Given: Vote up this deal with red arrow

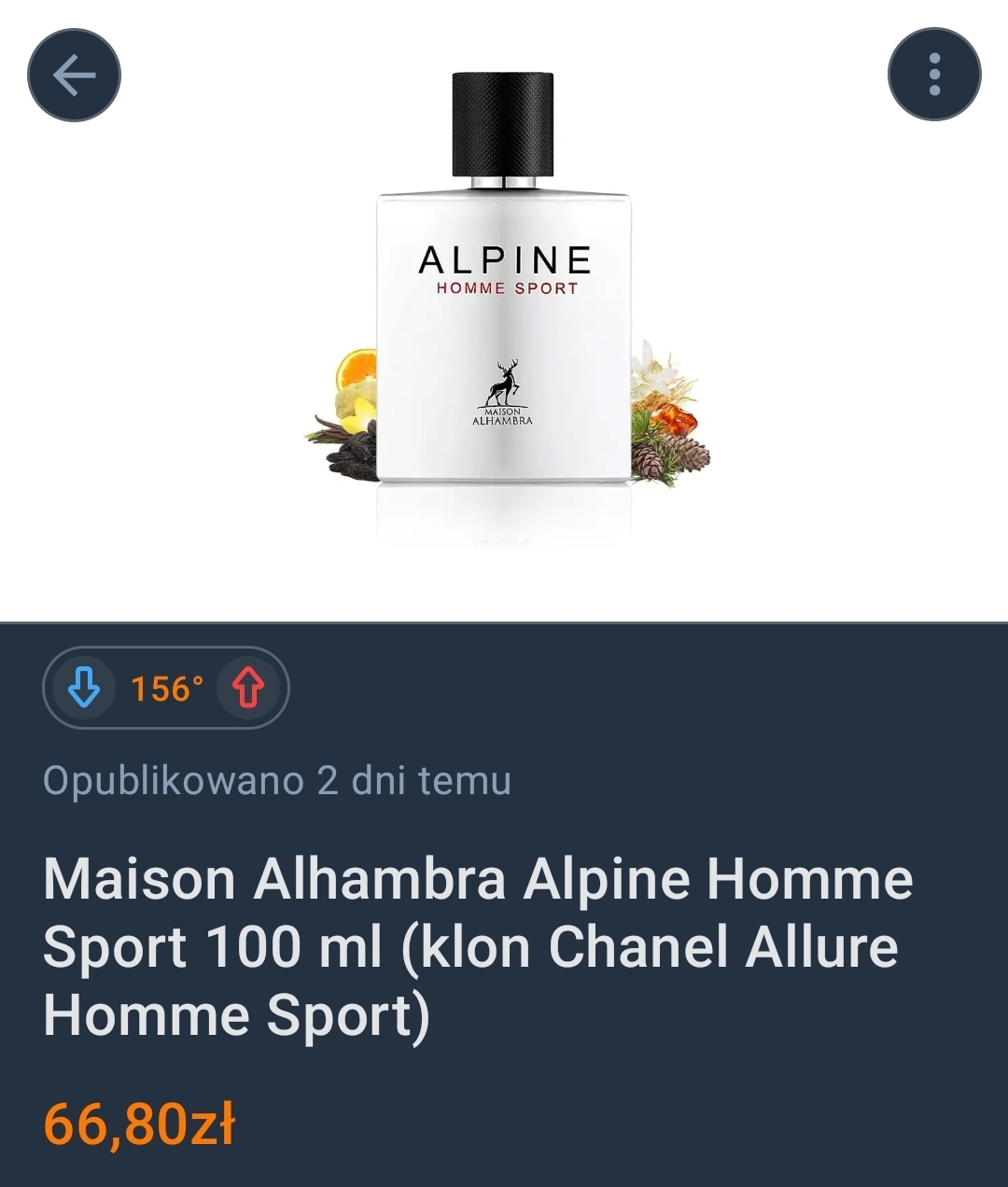Looking at the screenshot, I should click(247, 689).
